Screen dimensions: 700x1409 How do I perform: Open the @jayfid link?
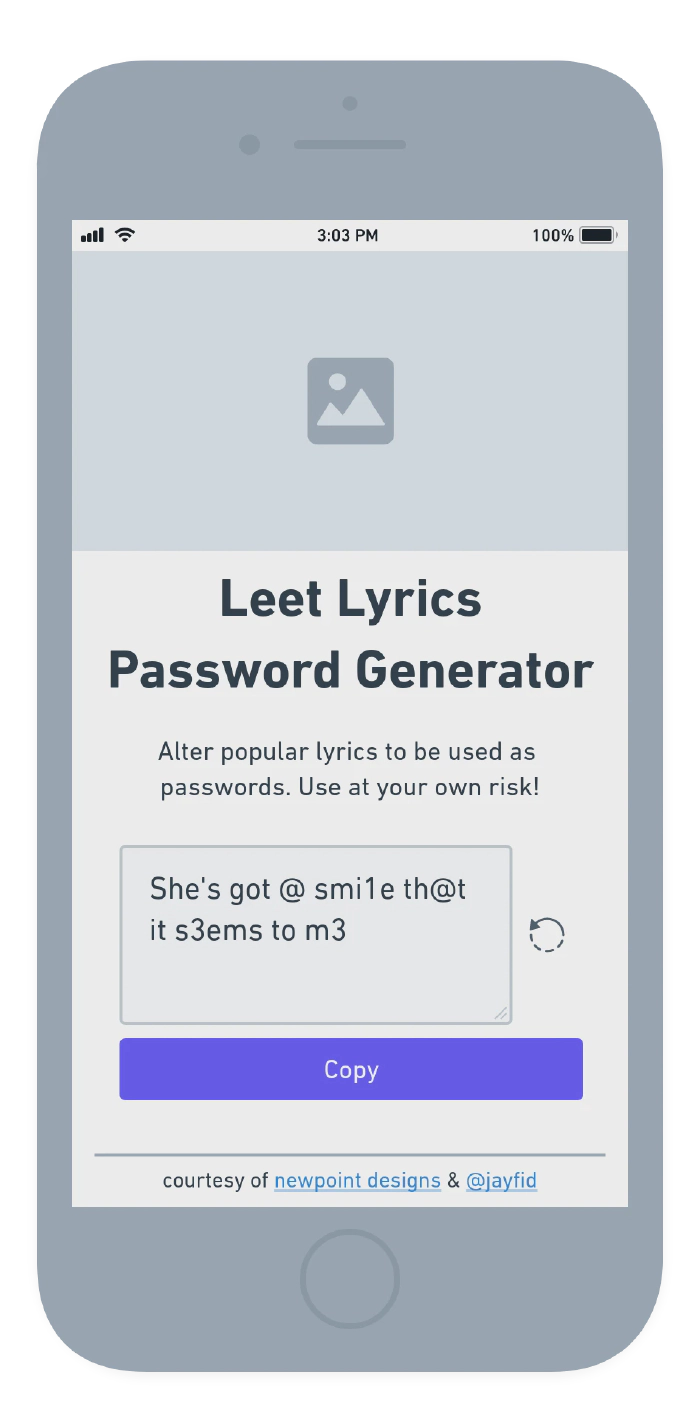[501, 1181]
